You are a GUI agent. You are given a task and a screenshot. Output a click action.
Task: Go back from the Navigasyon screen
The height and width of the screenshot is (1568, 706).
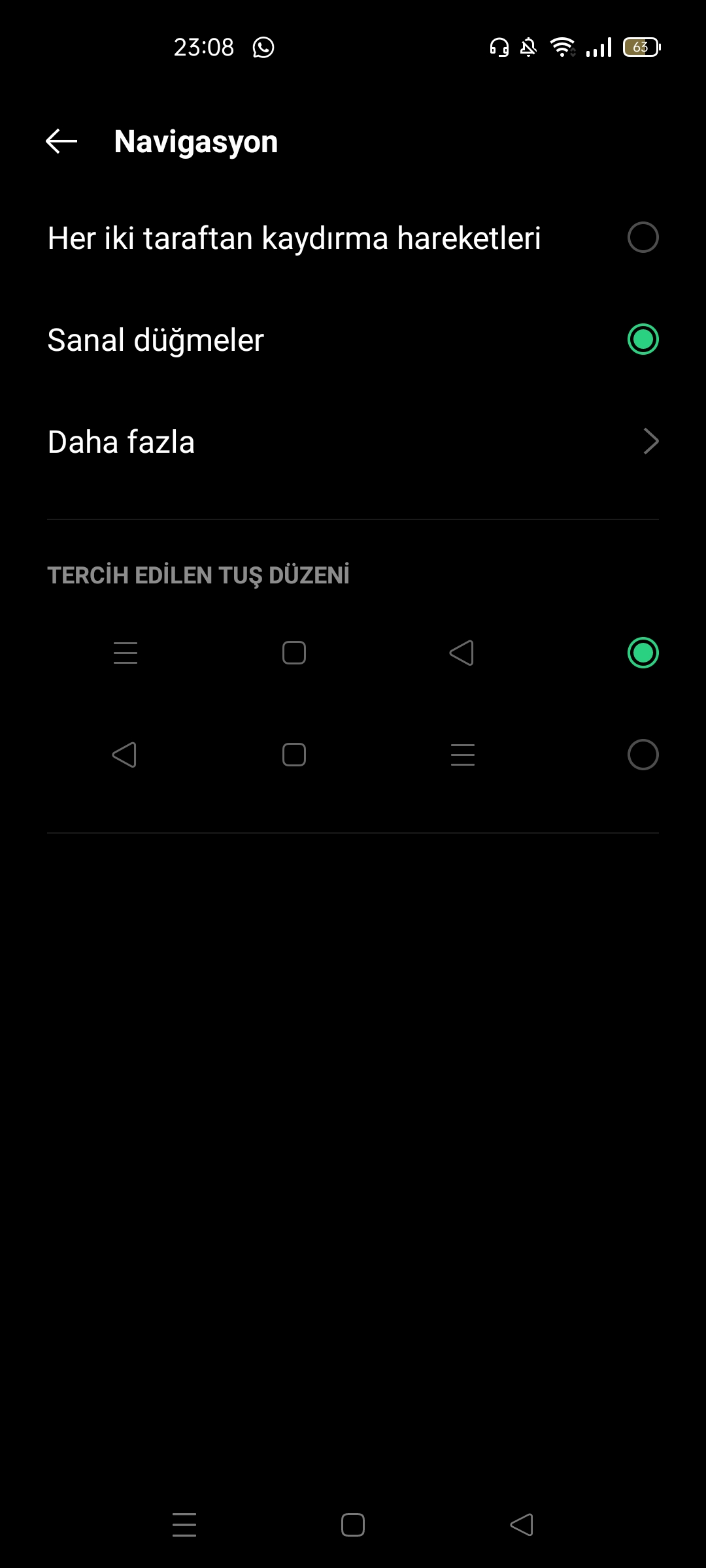(61, 141)
